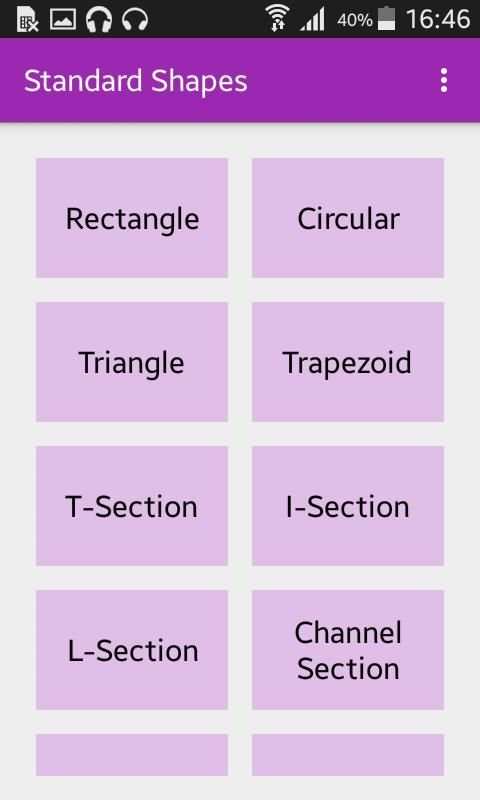This screenshot has width=480, height=800.
Task: Open the Triangle shape option
Action: click(132, 362)
